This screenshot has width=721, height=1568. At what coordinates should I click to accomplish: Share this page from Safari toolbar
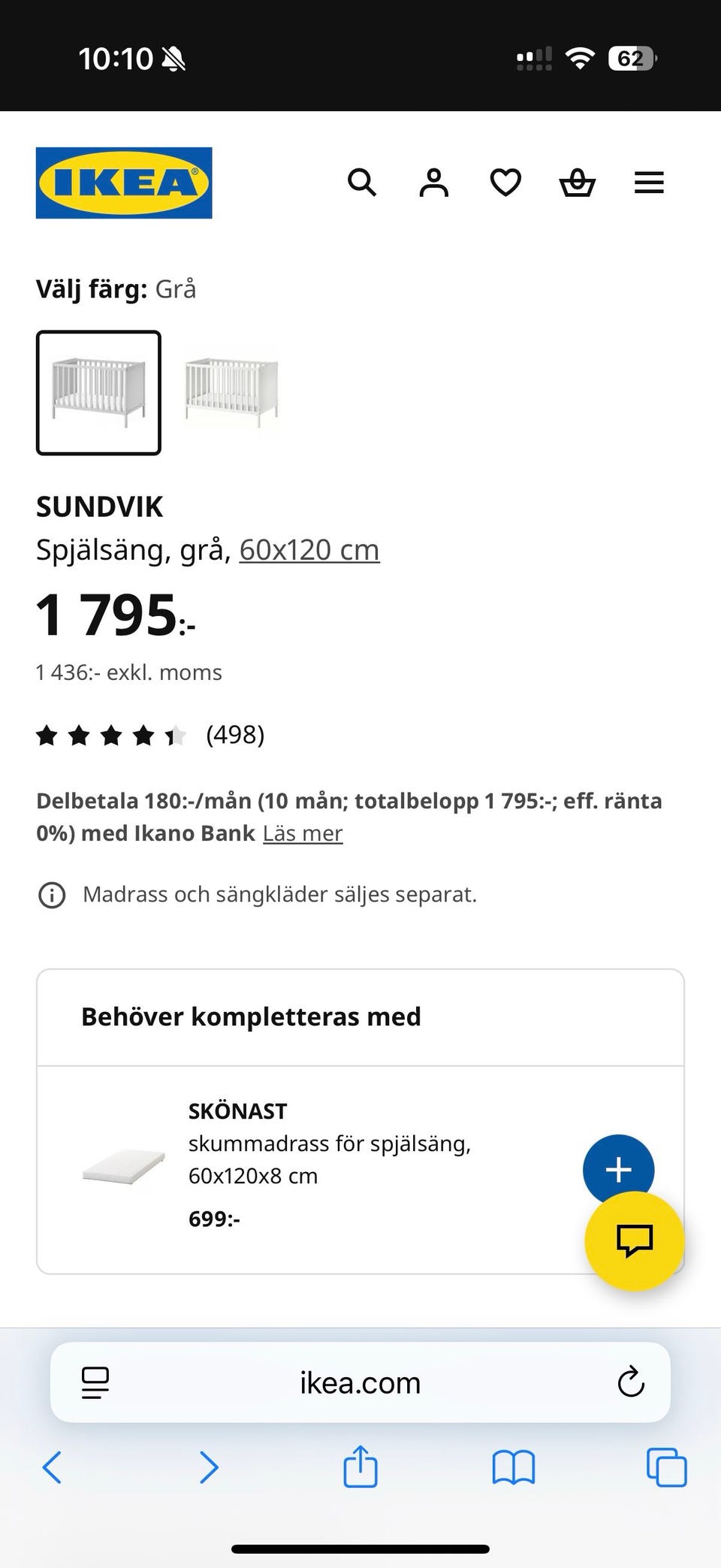click(360, 1467)
